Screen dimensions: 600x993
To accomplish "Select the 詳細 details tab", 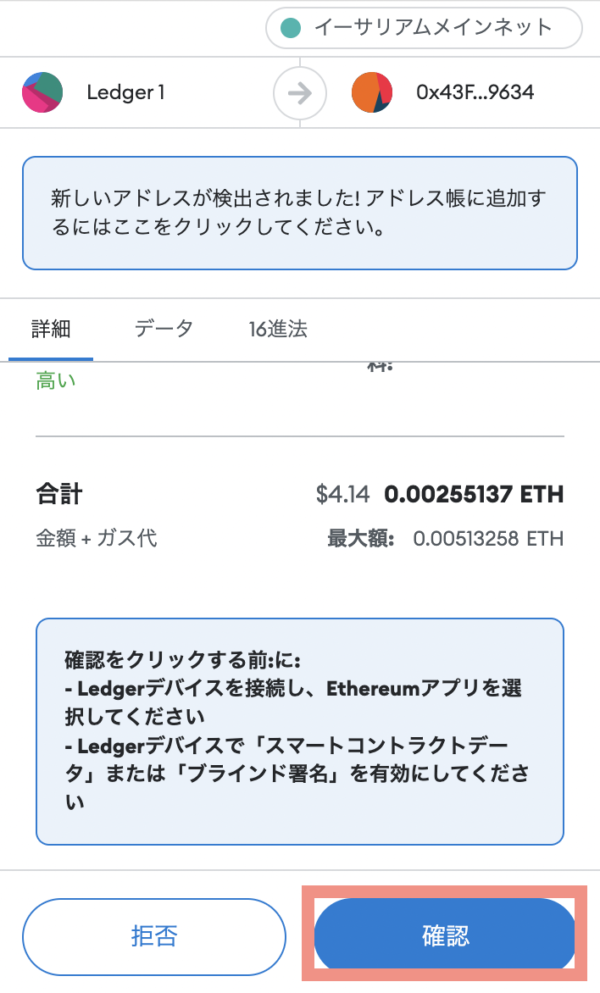I will [51, 329].
